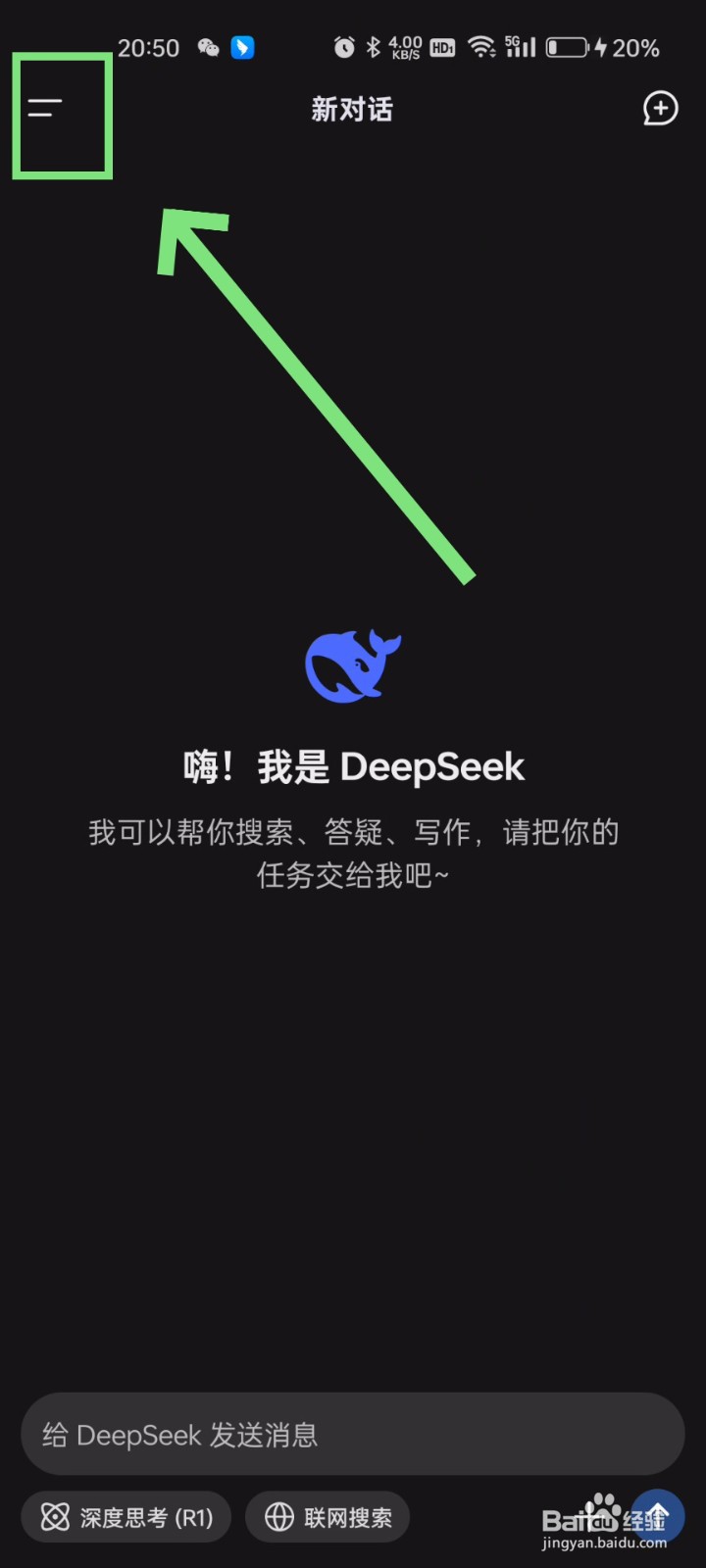Tap the 5G signal indicator
The width and height of the screenshot is (706, 1568).
[521, 45]
